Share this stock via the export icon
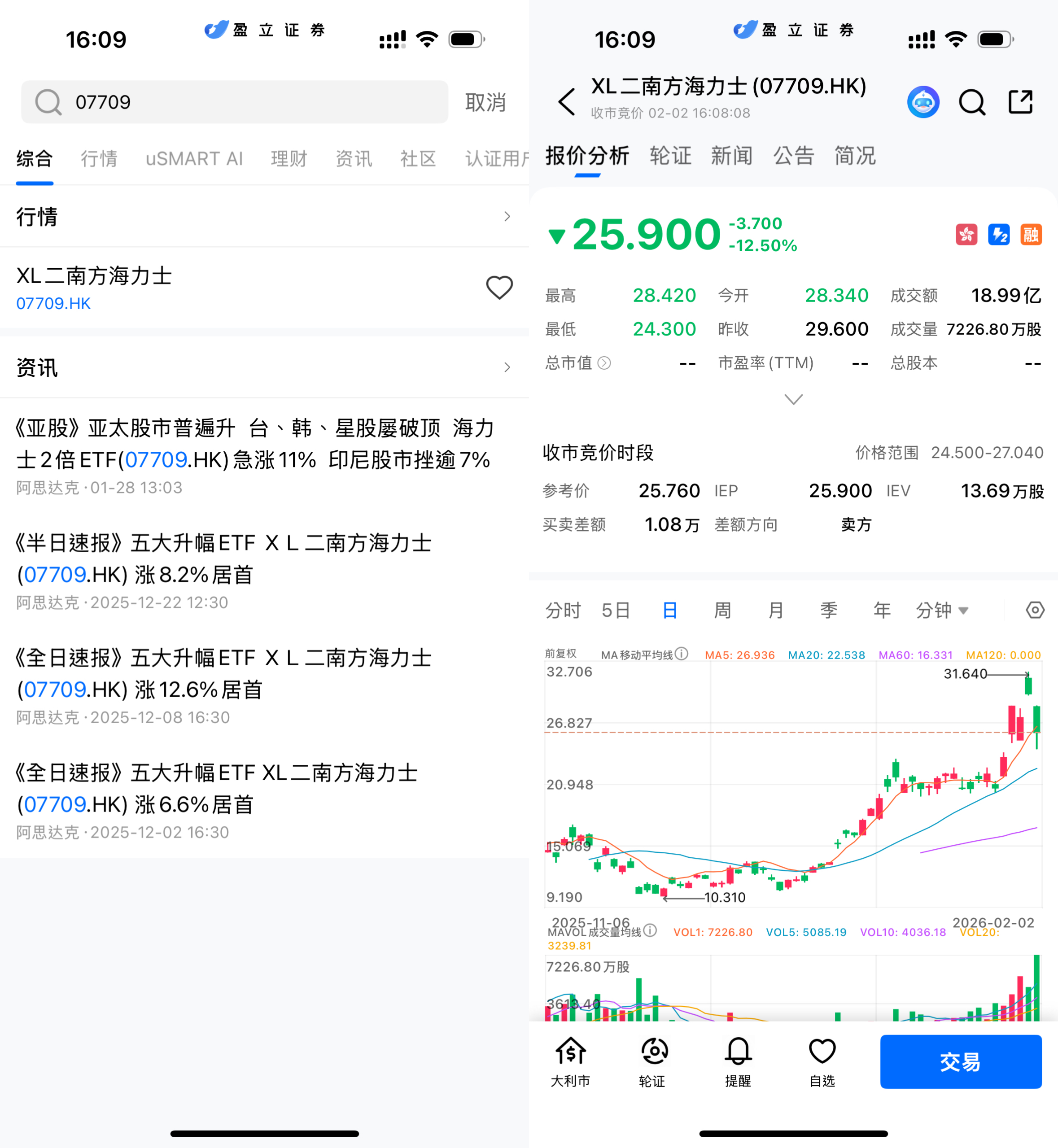Screen dimensions: 1058x1148 click(1020, 102)
